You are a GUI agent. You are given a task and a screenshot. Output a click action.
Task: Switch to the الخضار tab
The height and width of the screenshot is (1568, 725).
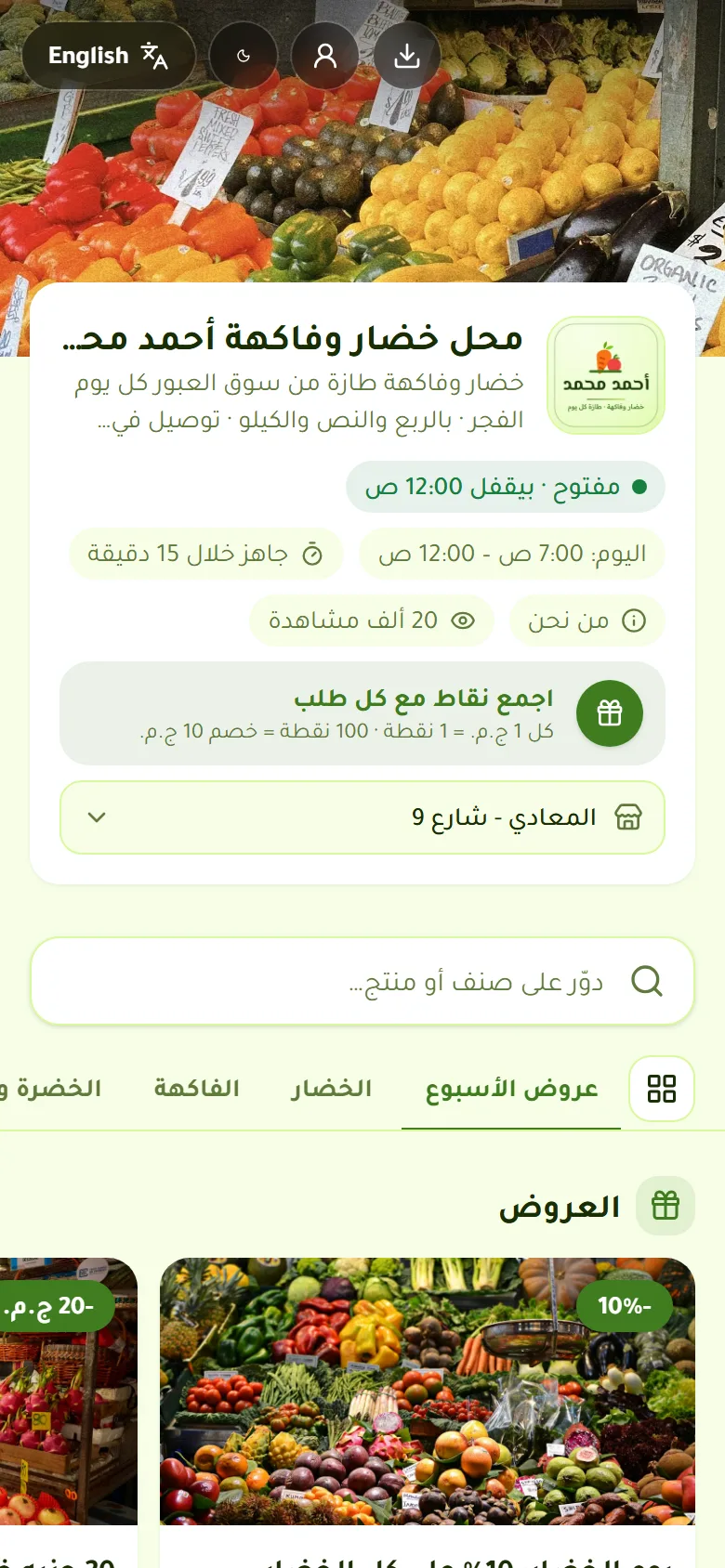click(x=331, y=1089)
